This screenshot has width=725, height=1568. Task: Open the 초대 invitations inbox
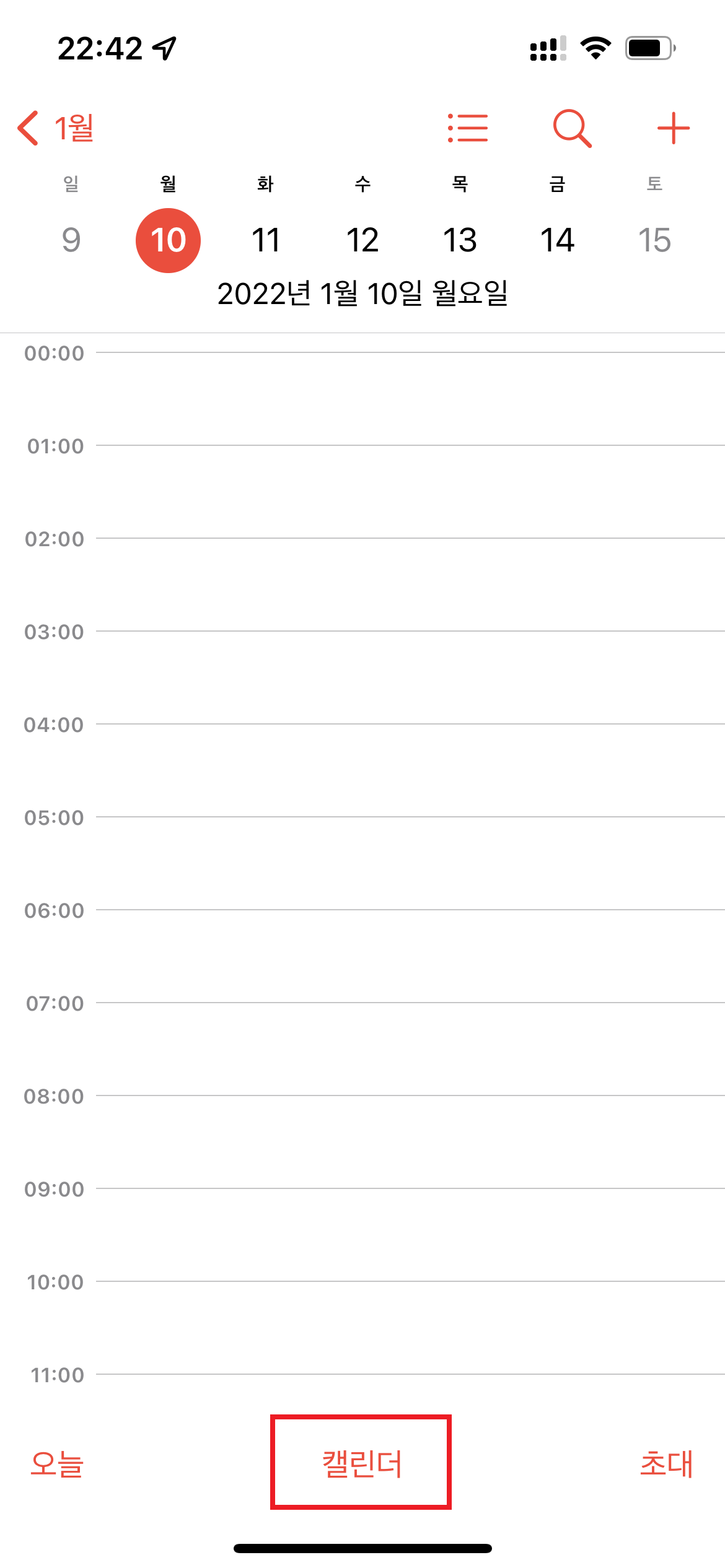[x=667, y=1464]
